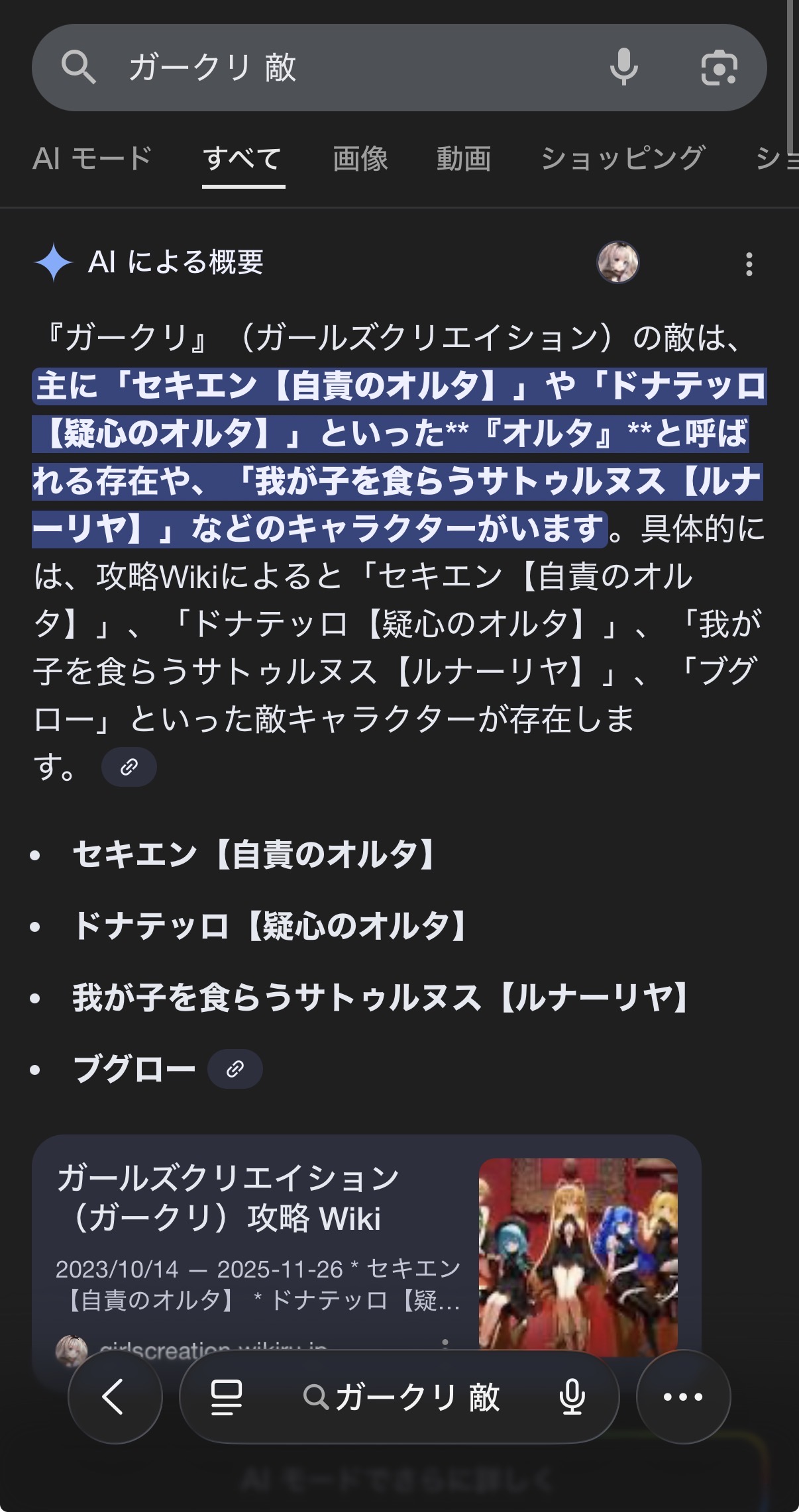Tap the search box showing ガークリ 敵
The height and width of the screenshot is (1512, 799).
coord(345,68)
